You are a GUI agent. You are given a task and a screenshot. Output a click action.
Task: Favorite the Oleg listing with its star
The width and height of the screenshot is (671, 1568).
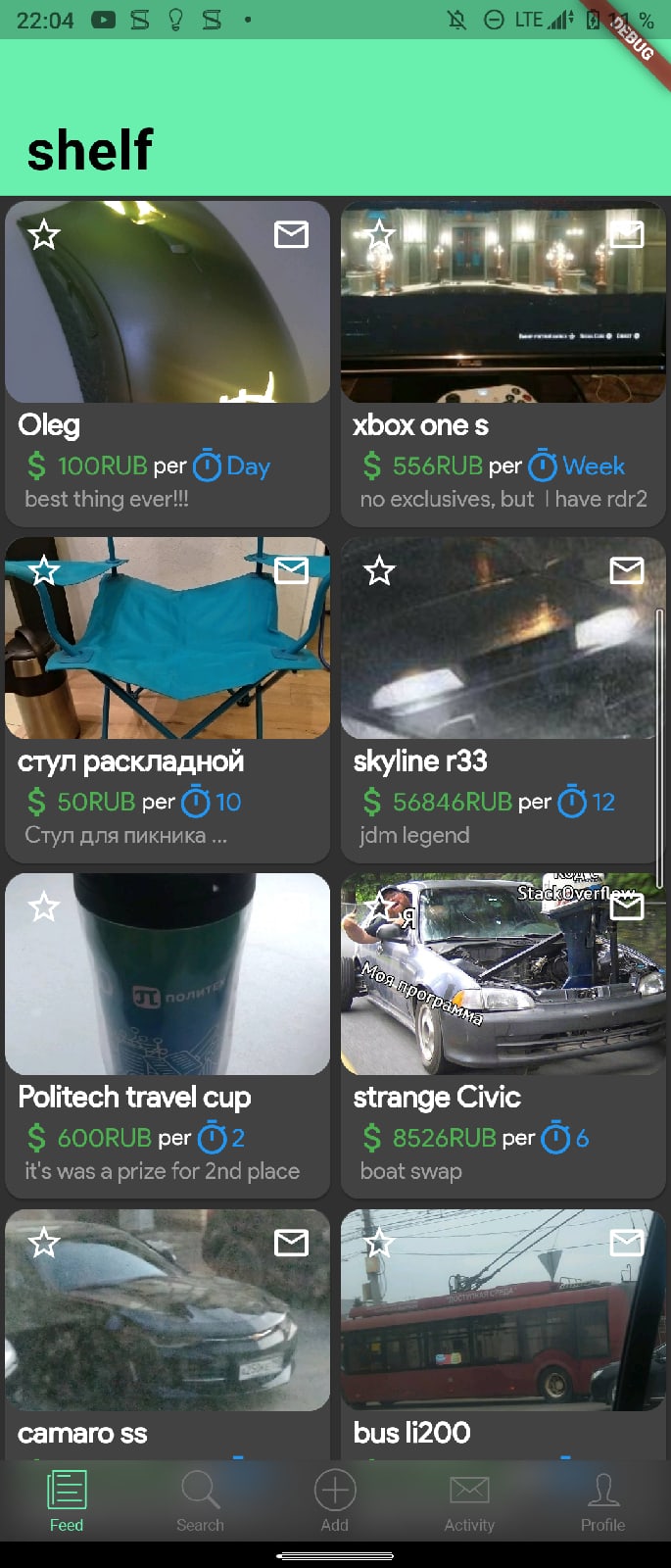tap(44, 235)
